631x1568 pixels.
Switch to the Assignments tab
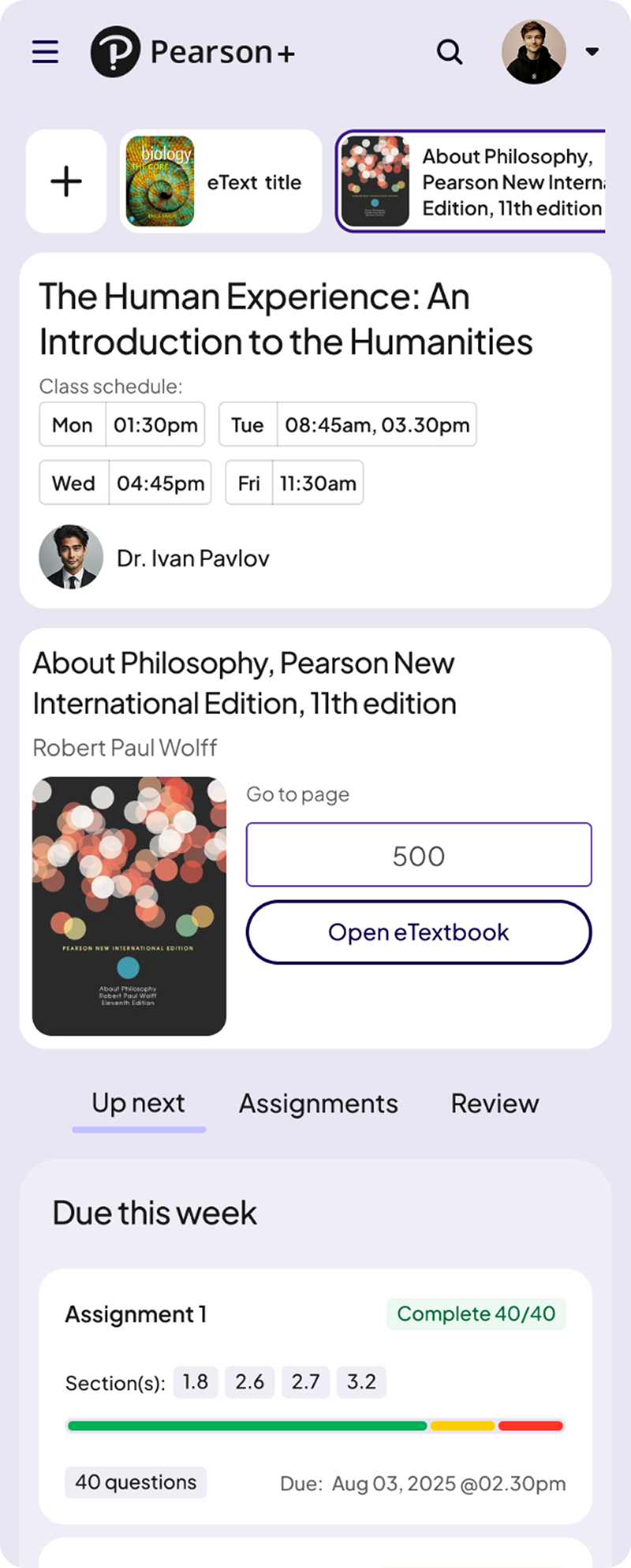318,1103
